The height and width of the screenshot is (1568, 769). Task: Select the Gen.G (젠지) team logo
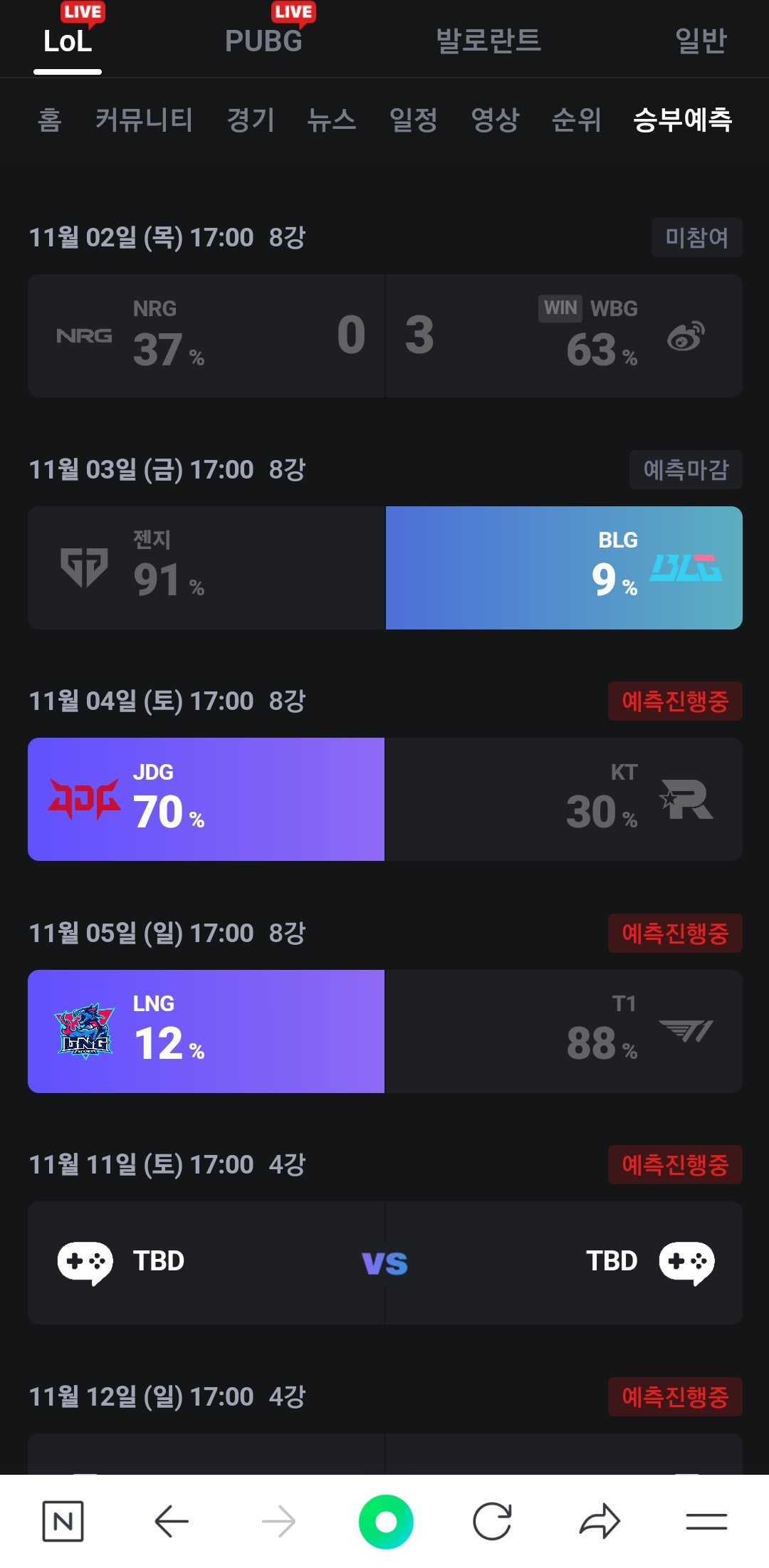coord(83,566)
